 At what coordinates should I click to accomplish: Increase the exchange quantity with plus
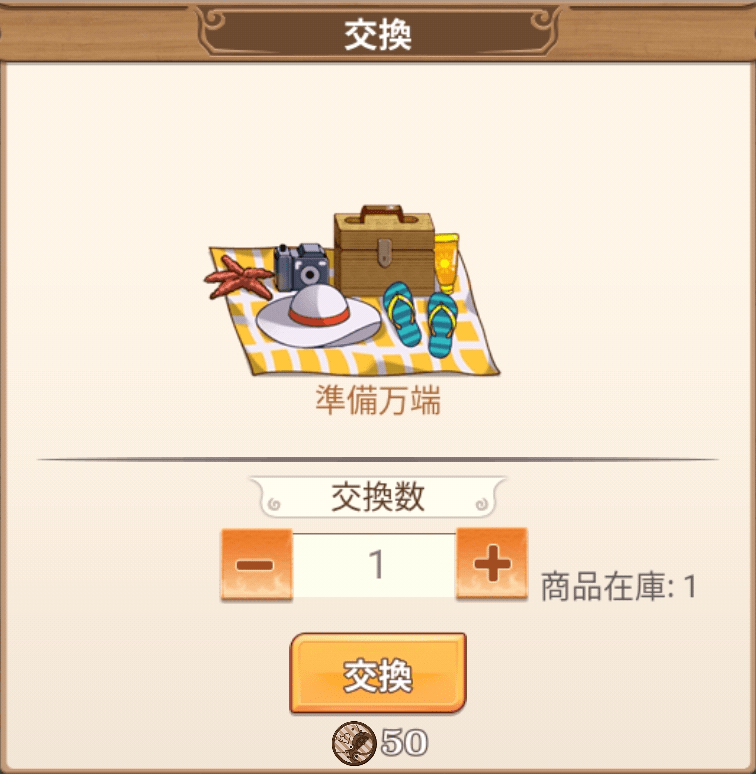tap(491, 564)
